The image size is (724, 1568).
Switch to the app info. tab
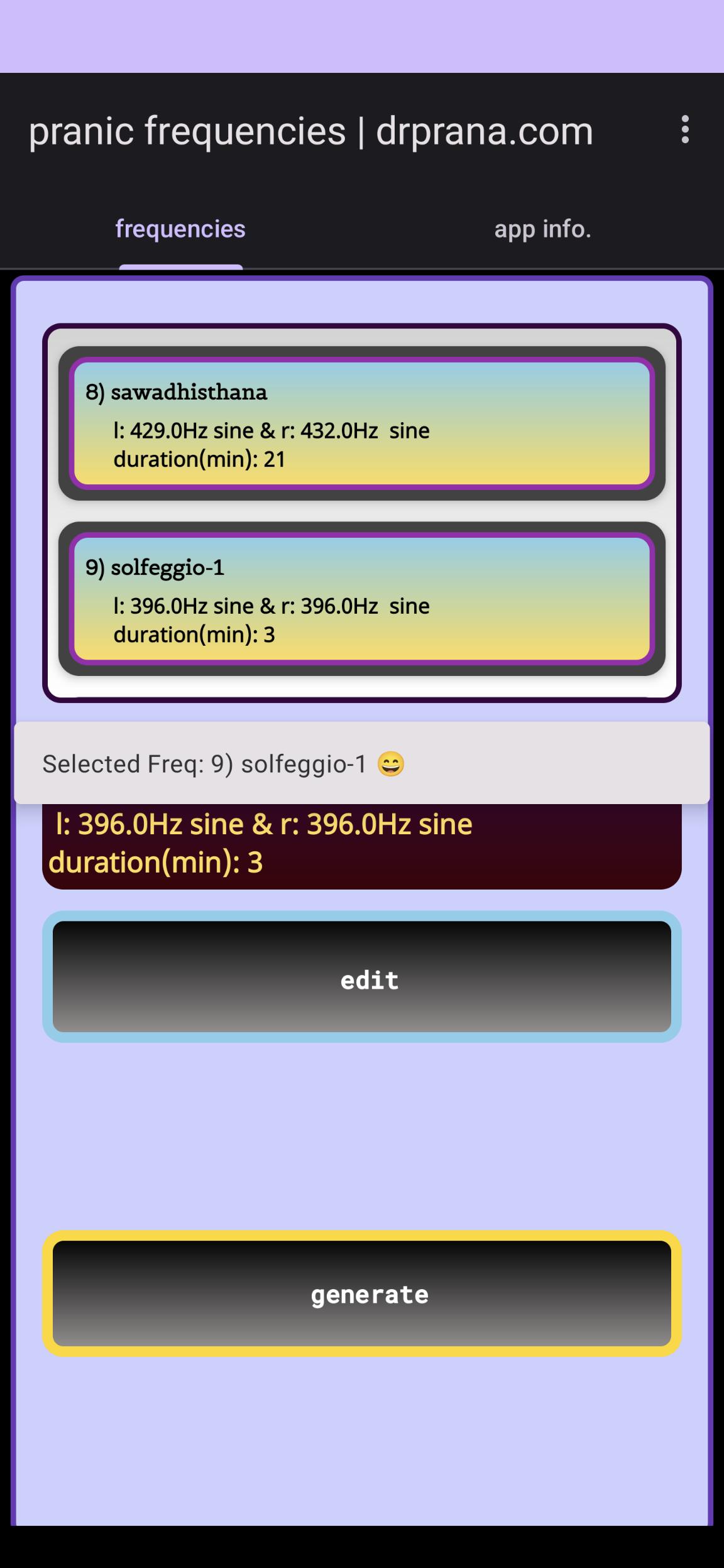[x=543, y=229]
